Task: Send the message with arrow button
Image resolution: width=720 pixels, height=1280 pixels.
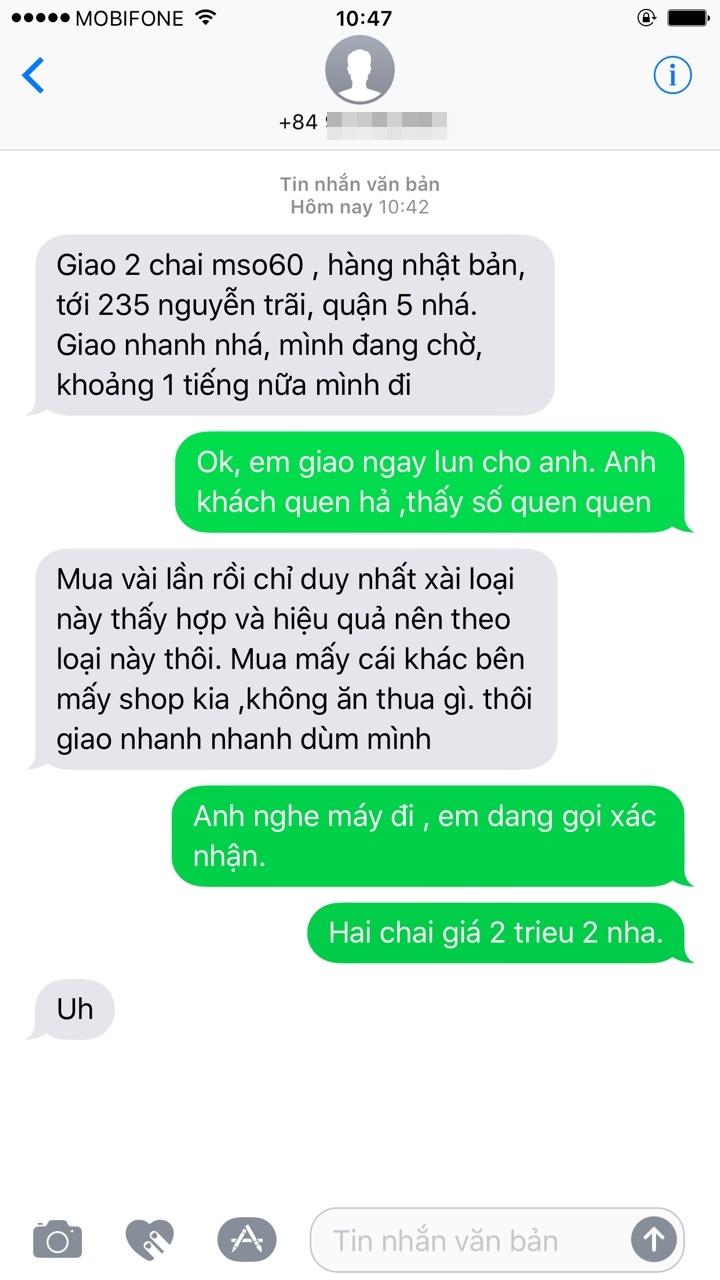Action: pyautogui.click(x=654, y=1241)
